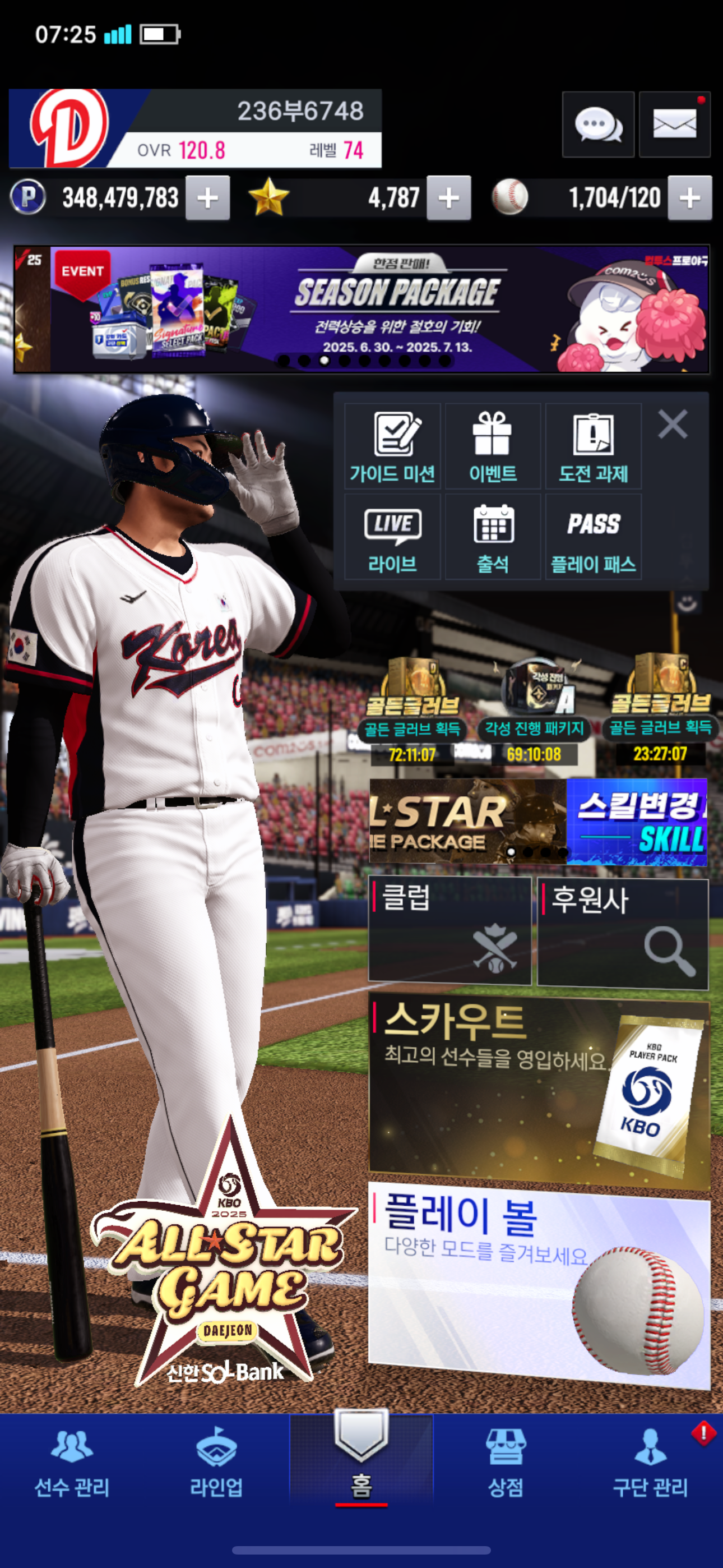Open the Season Package event banner

[361, 309]
